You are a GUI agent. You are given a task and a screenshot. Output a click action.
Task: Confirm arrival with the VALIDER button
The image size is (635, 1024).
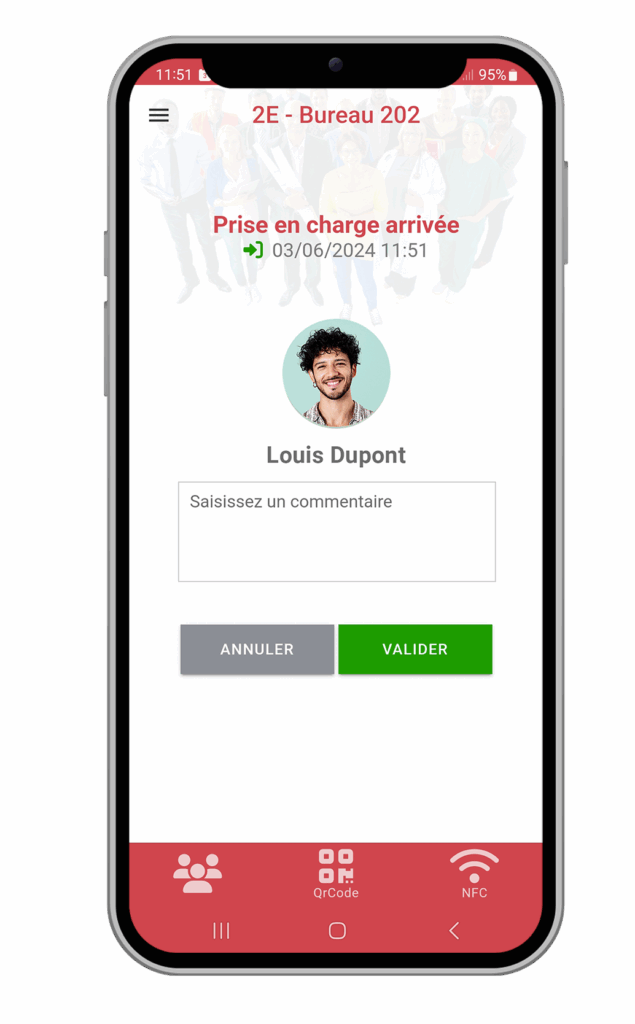[x=415, y=649]
